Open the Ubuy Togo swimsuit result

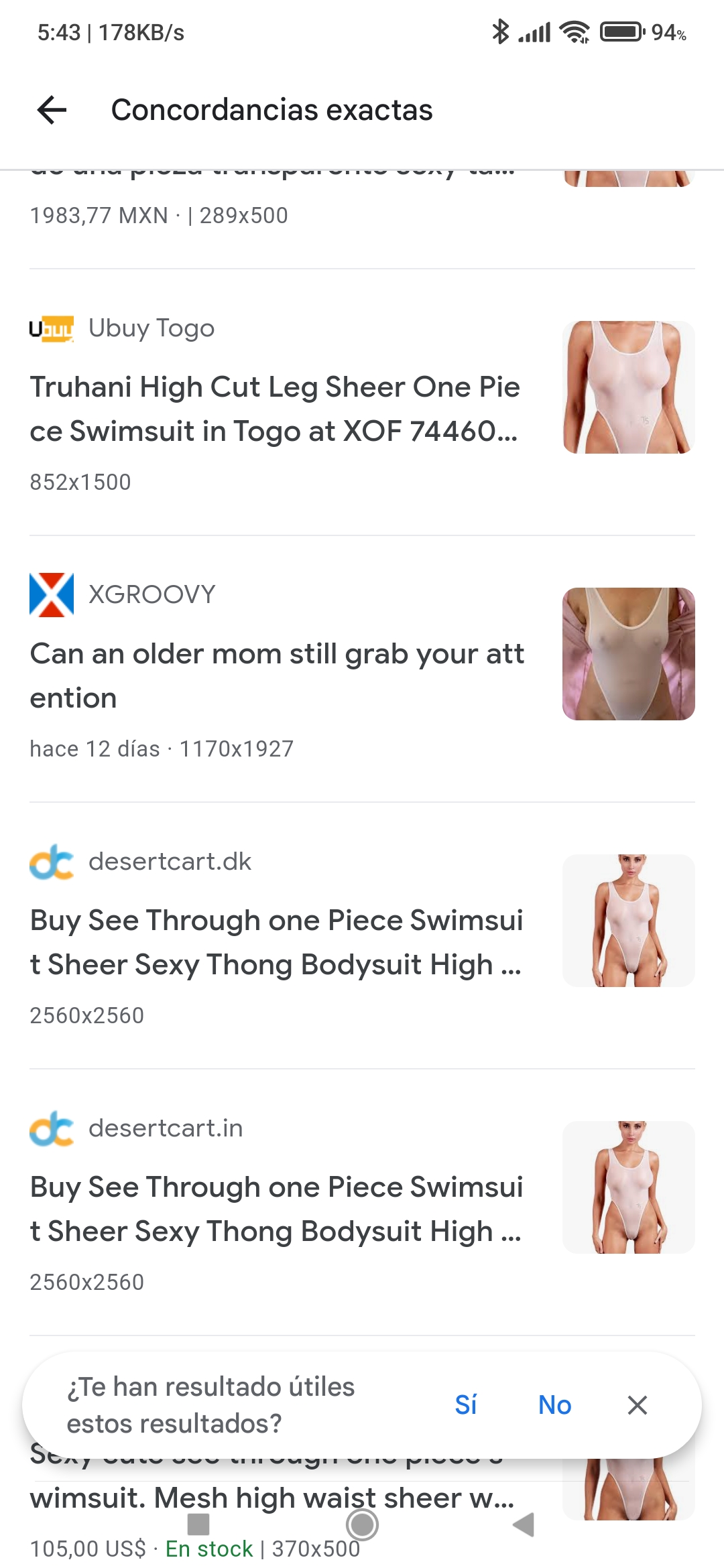tap(275, 408)
